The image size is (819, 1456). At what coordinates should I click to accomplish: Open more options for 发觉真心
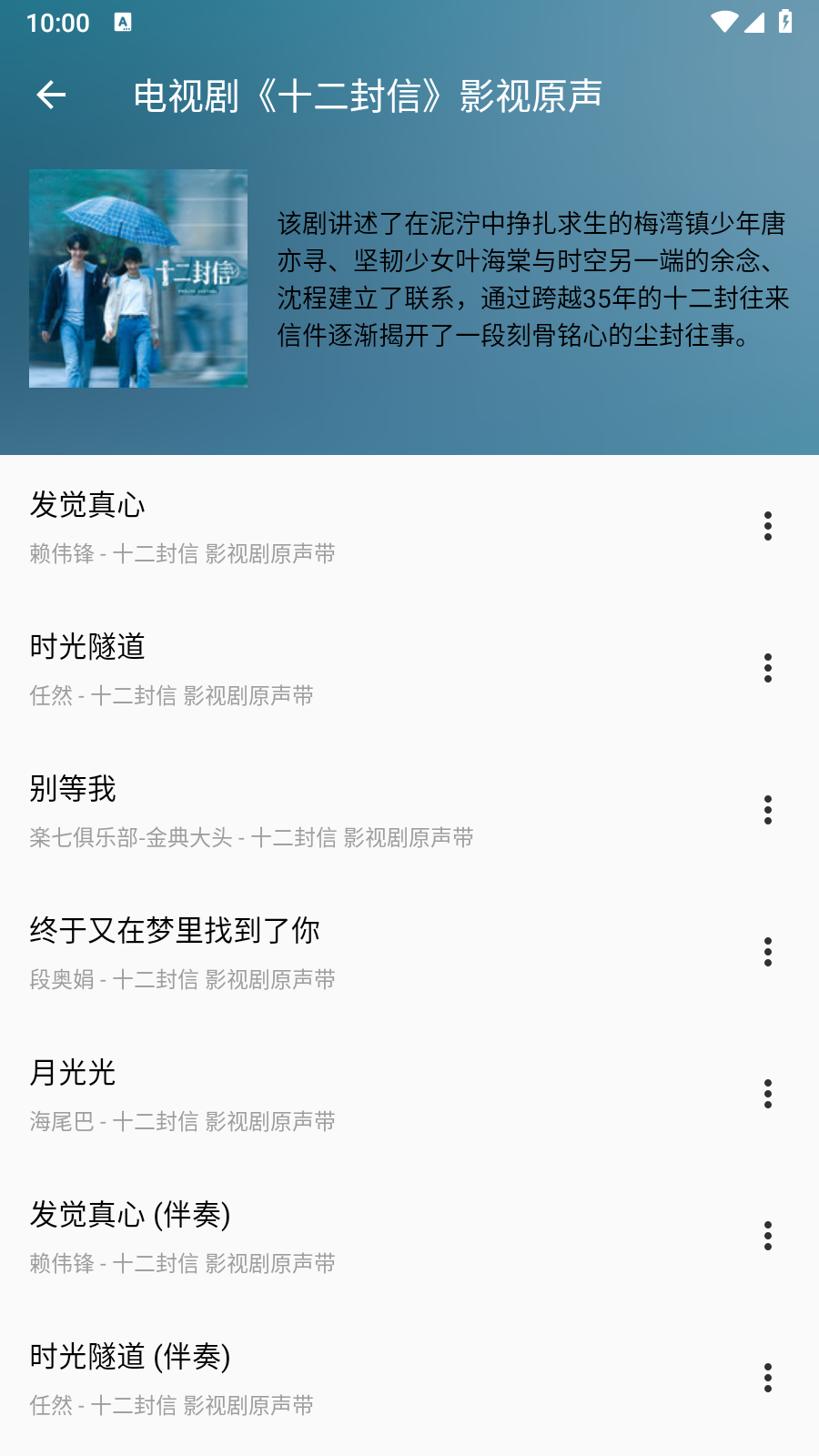[x=768, y=526]
